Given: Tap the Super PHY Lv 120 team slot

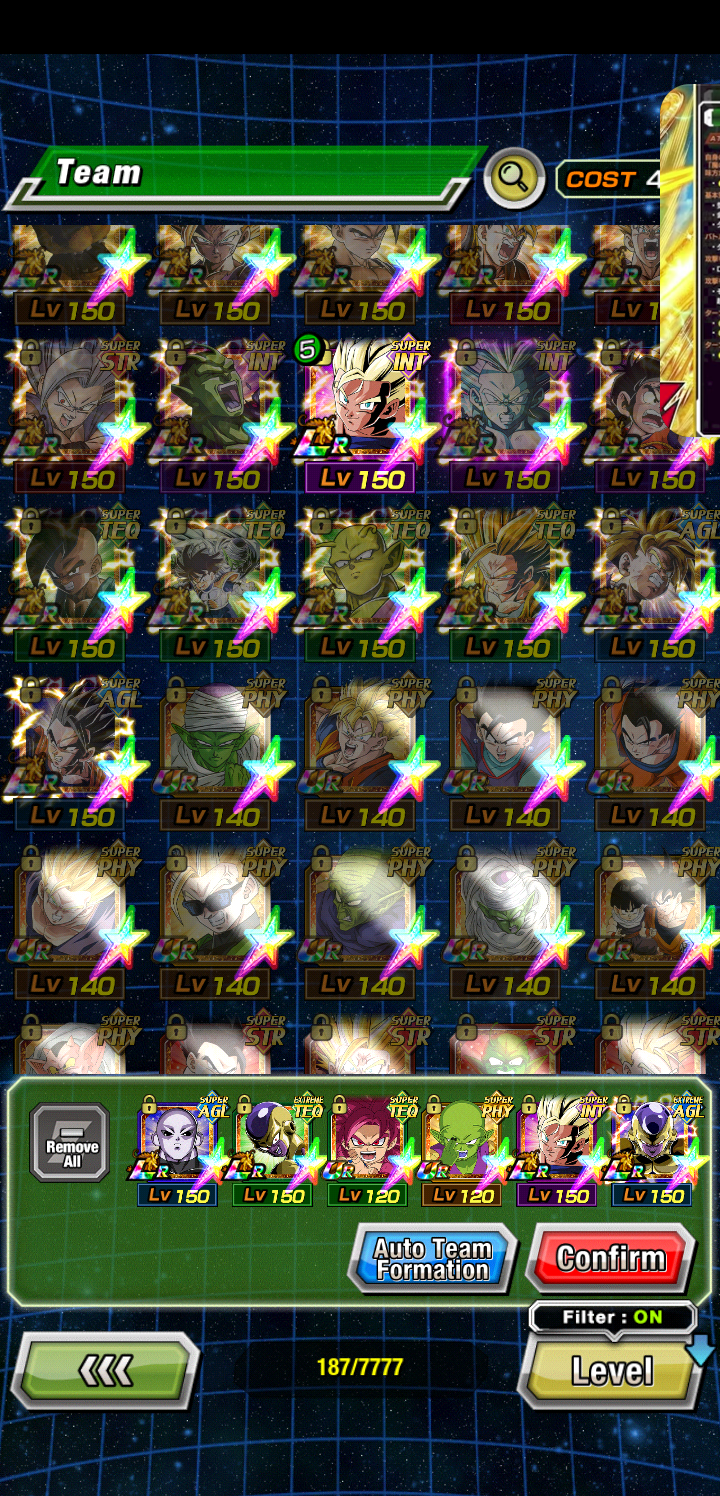Looking at the screenshot, I should click(x=462, y=1145).
